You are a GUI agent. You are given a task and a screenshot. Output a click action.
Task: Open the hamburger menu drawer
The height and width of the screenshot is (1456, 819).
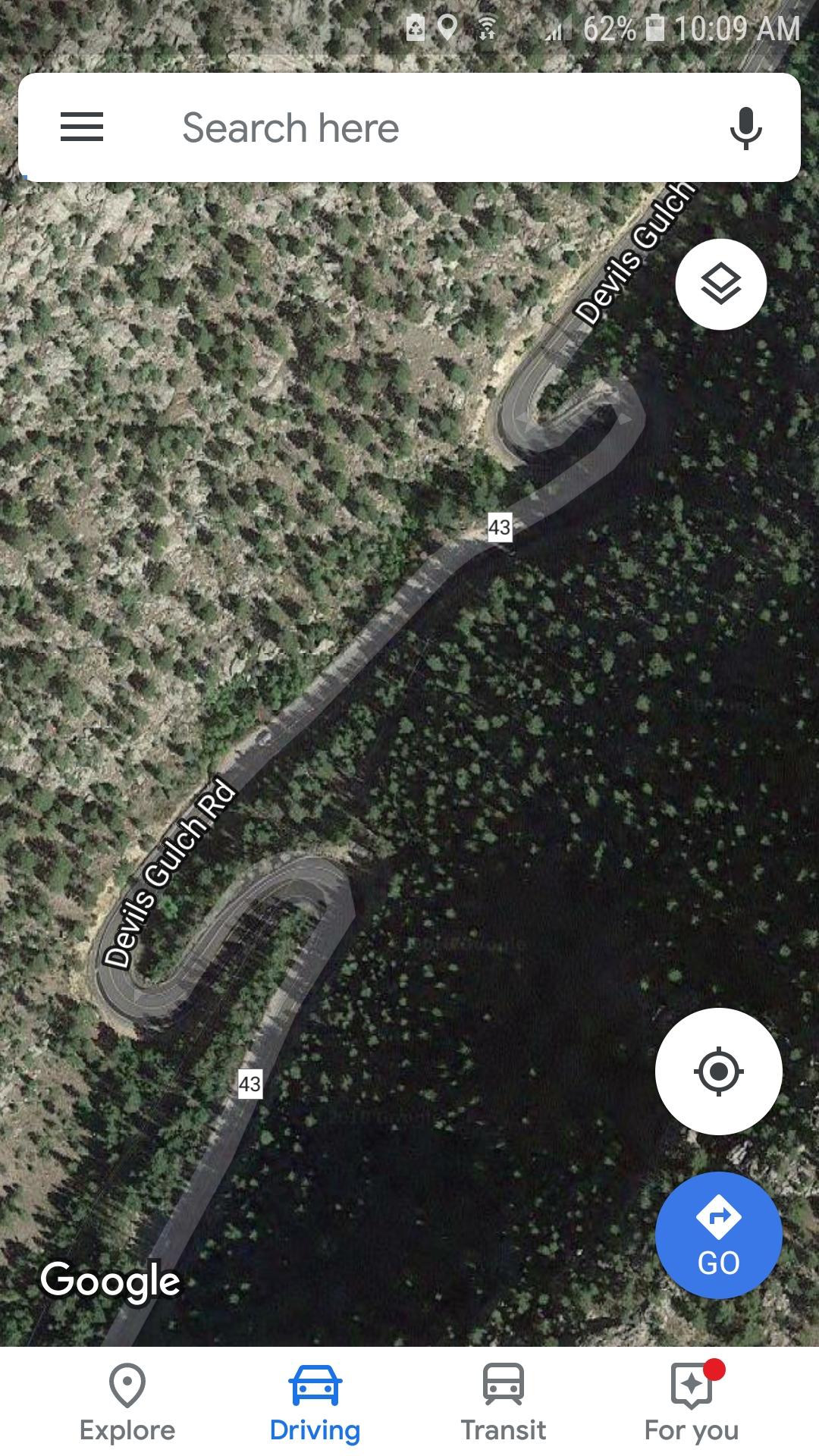point(82,127)
